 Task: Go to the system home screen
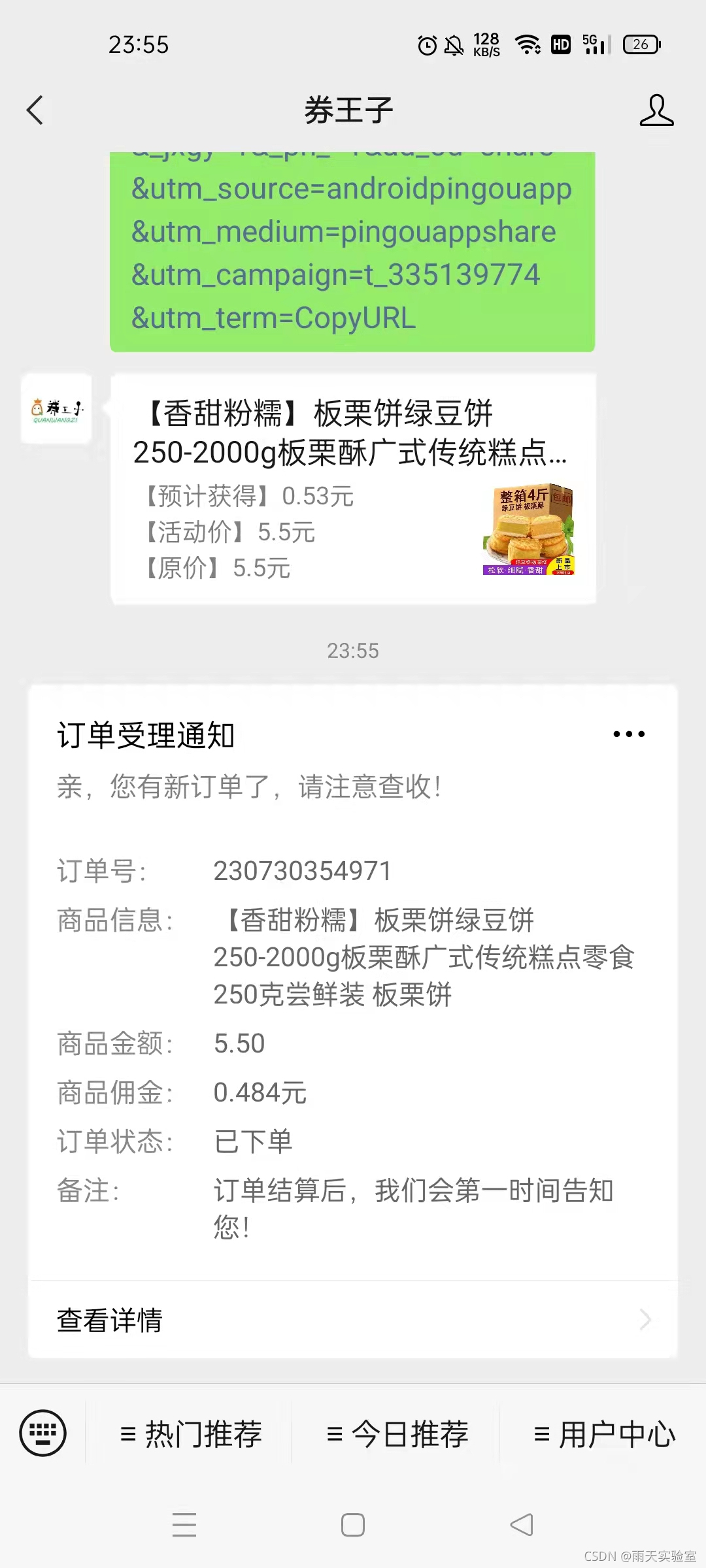(x=353, y=1525)
